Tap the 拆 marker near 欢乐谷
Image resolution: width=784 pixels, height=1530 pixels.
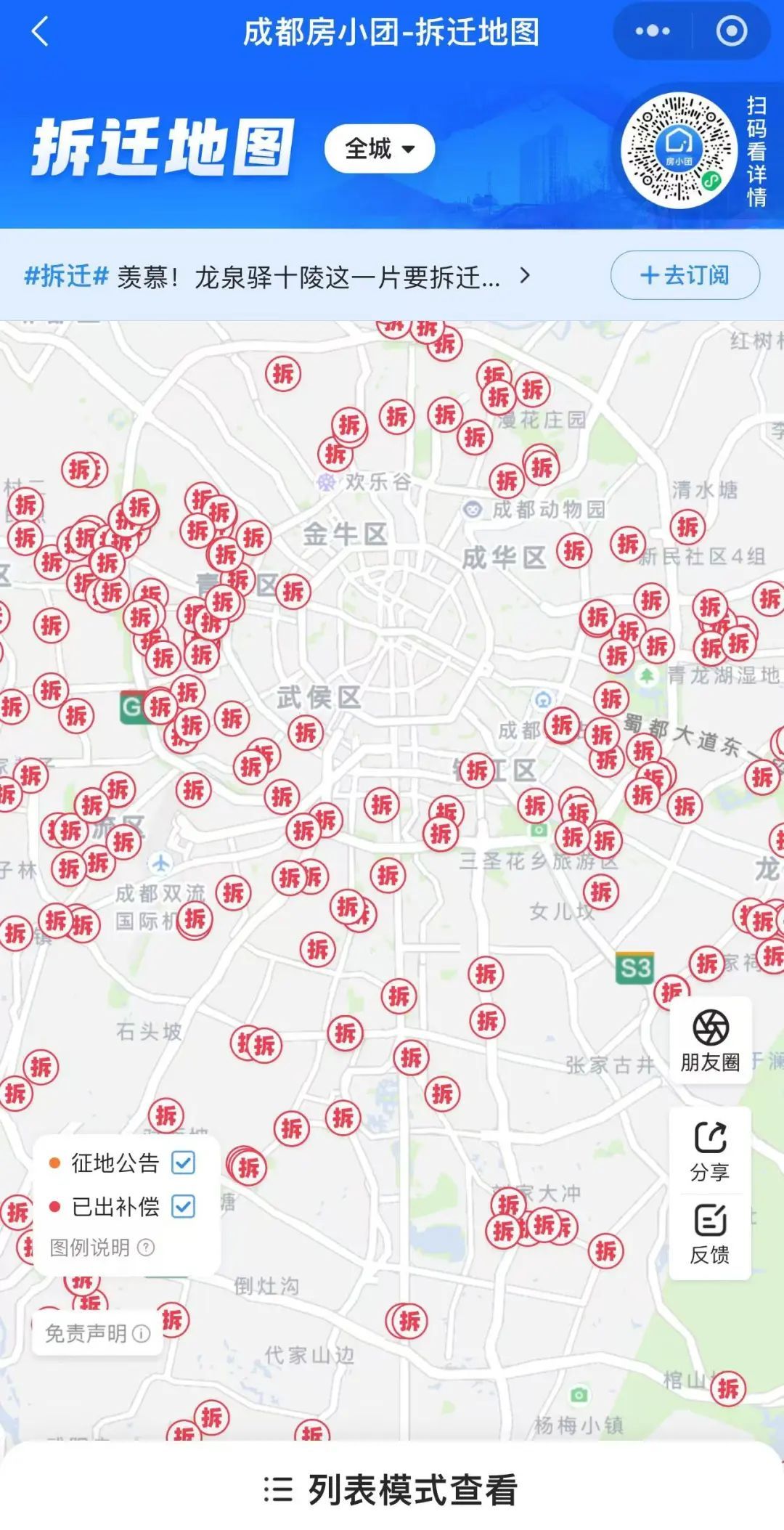point(335,455)
